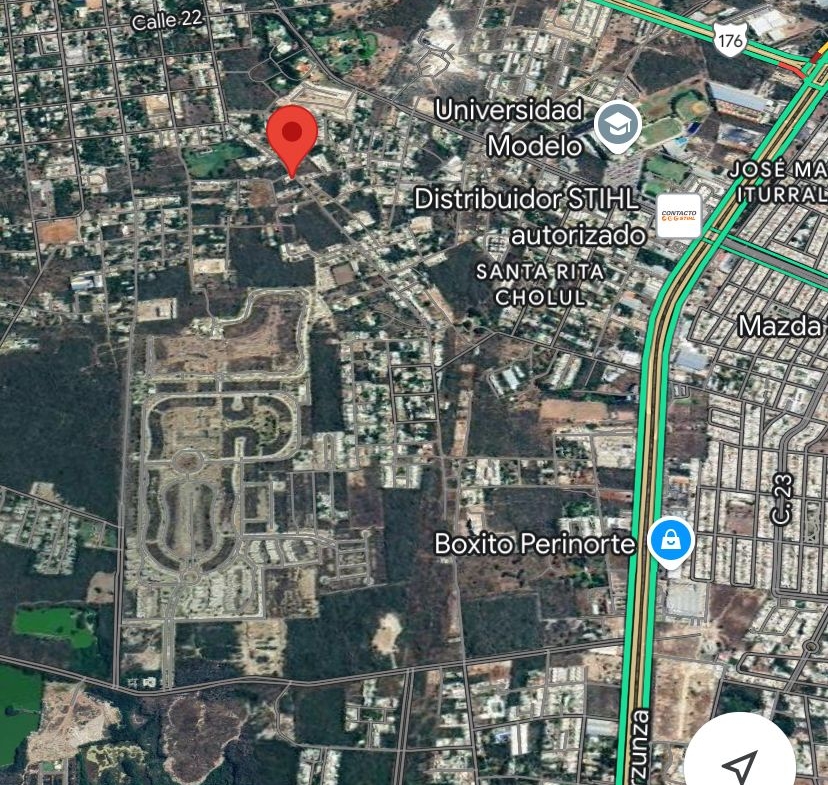The image size is (828, 785).
Task: Tap the red dropped location pin
Action: tap(292, 135)
